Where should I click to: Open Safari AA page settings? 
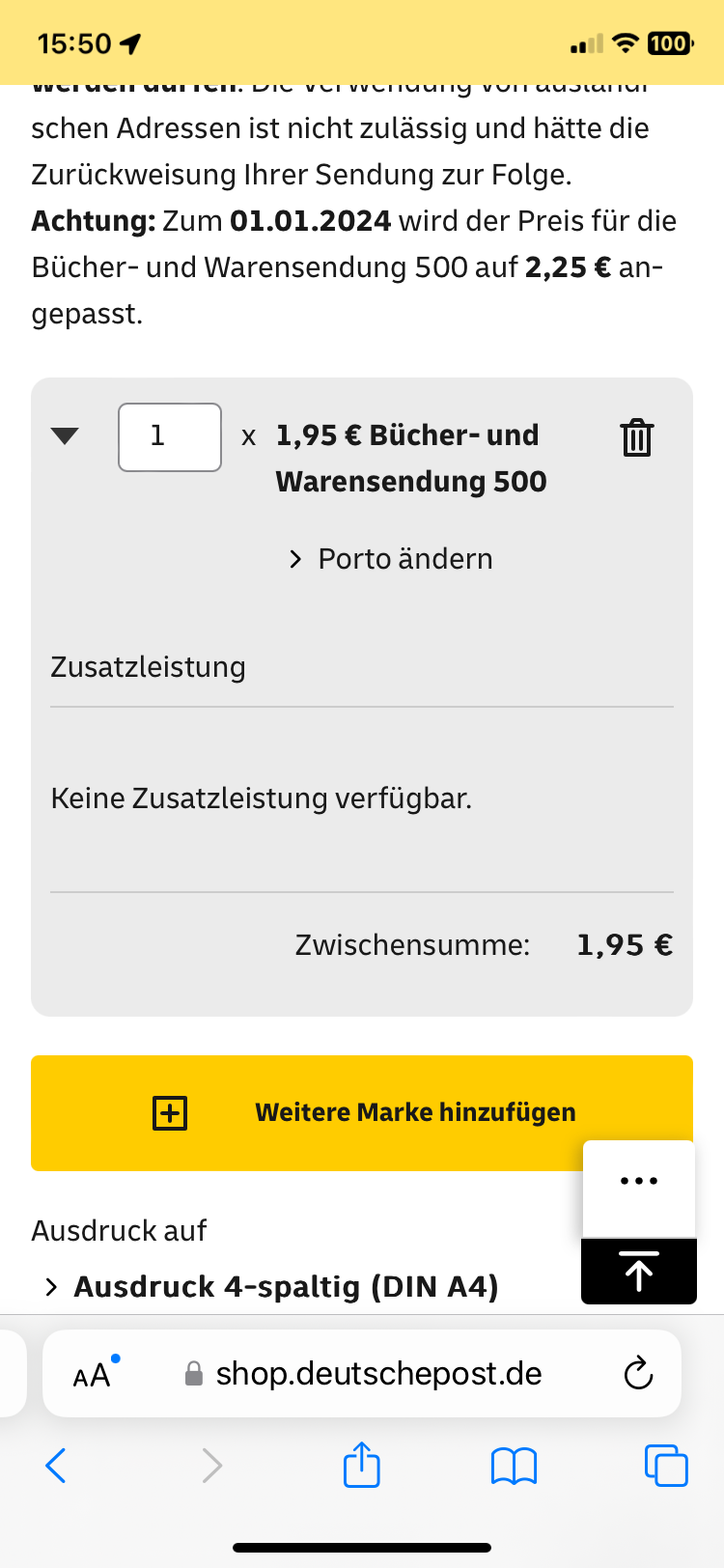coord(95,1374)
